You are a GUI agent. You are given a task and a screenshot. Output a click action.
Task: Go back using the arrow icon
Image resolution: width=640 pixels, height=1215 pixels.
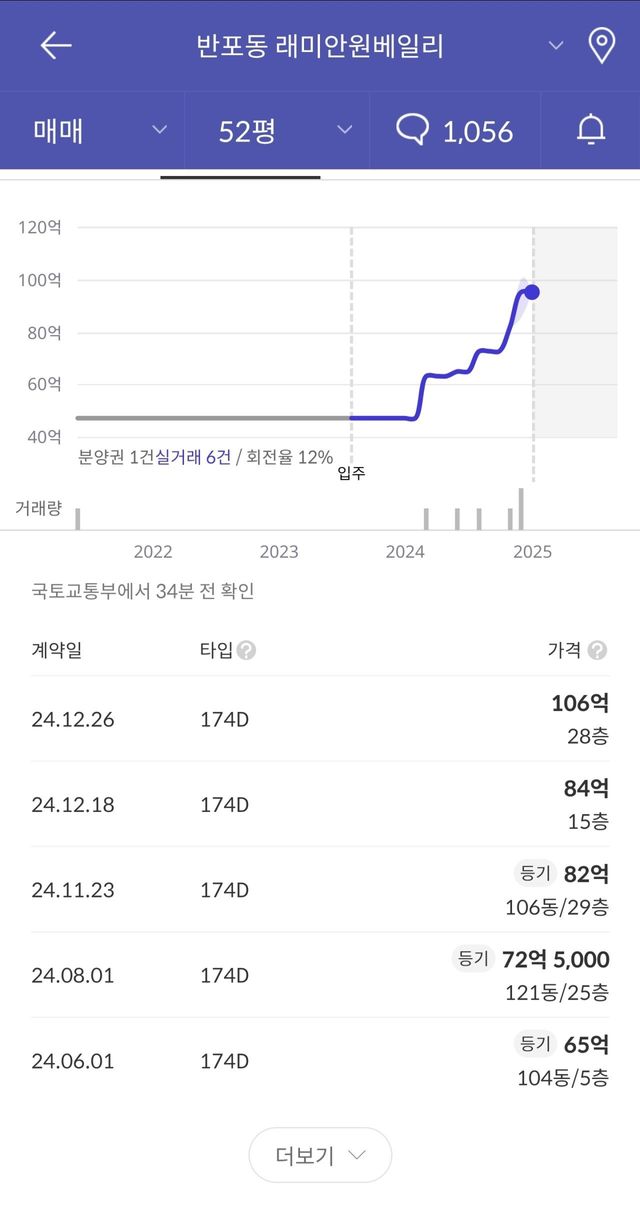point(56,46)
